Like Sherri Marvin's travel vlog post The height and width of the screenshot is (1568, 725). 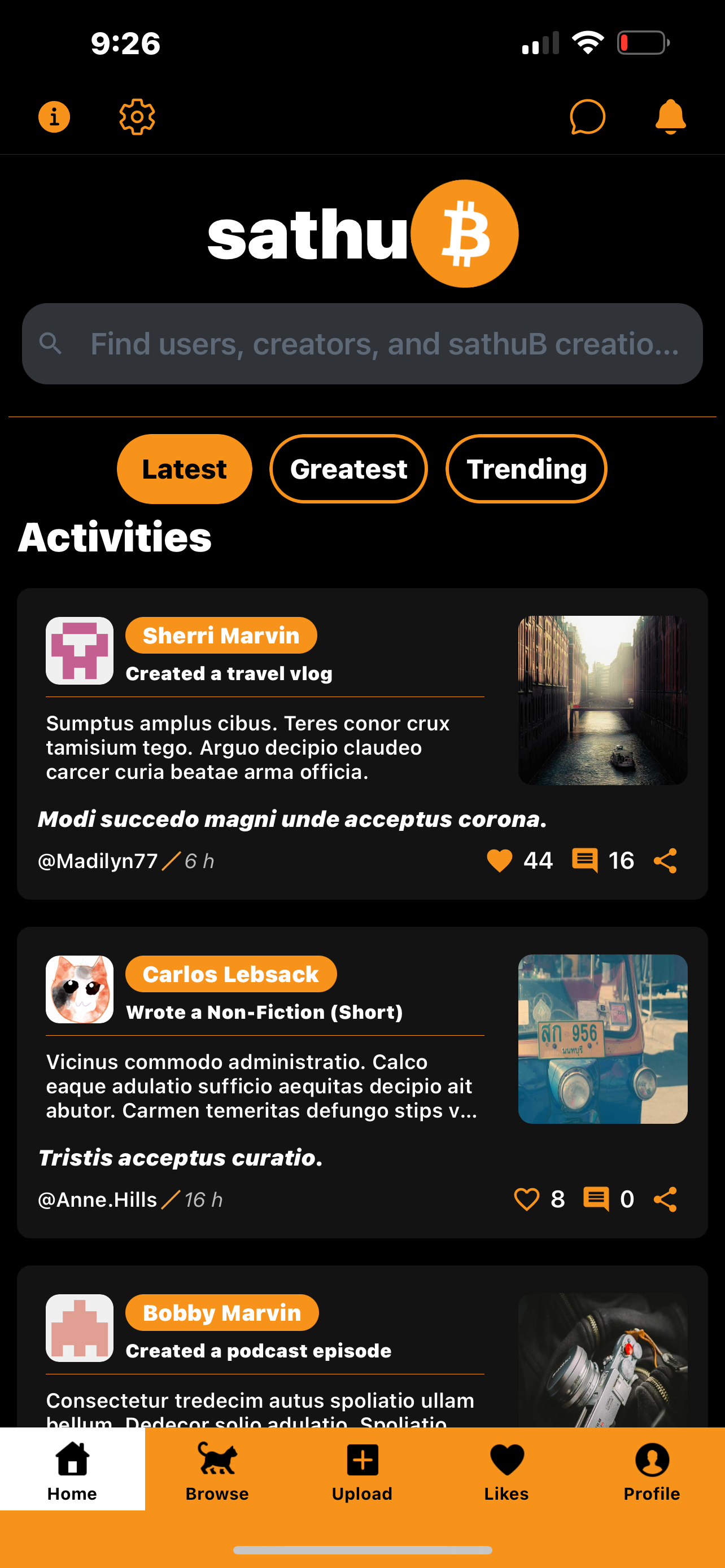(499, 861)
